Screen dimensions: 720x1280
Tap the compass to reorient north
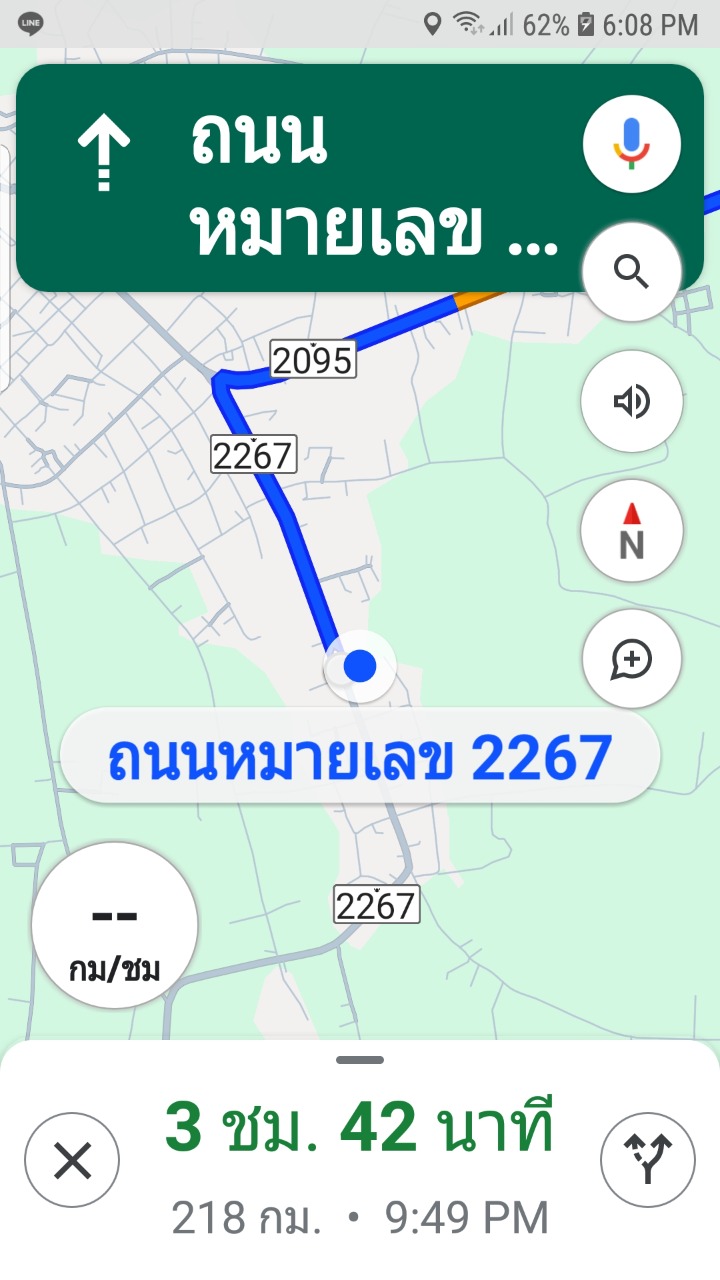(x=631, y=531)
